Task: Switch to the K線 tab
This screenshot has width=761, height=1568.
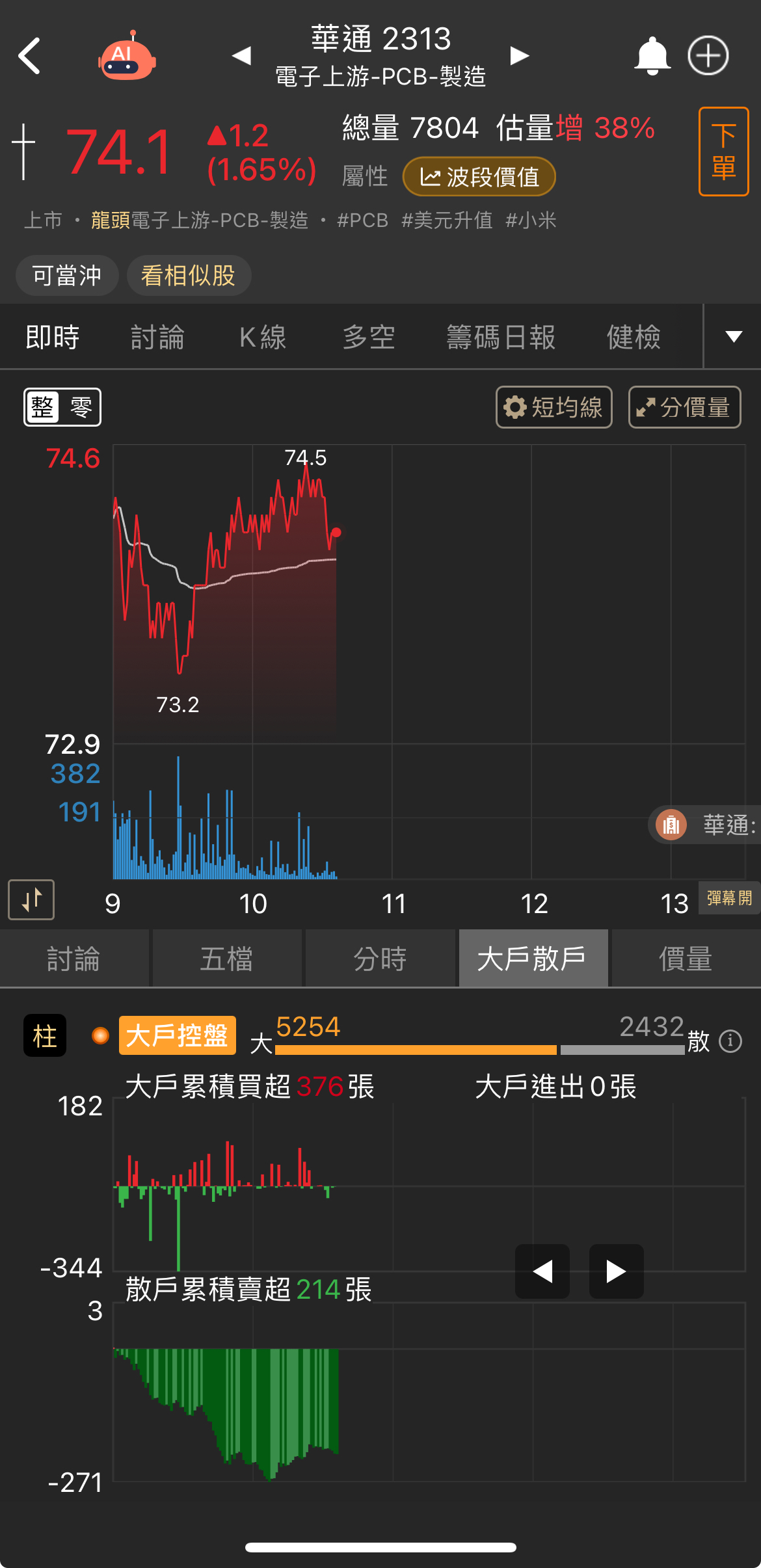Action: coord(263,338)
